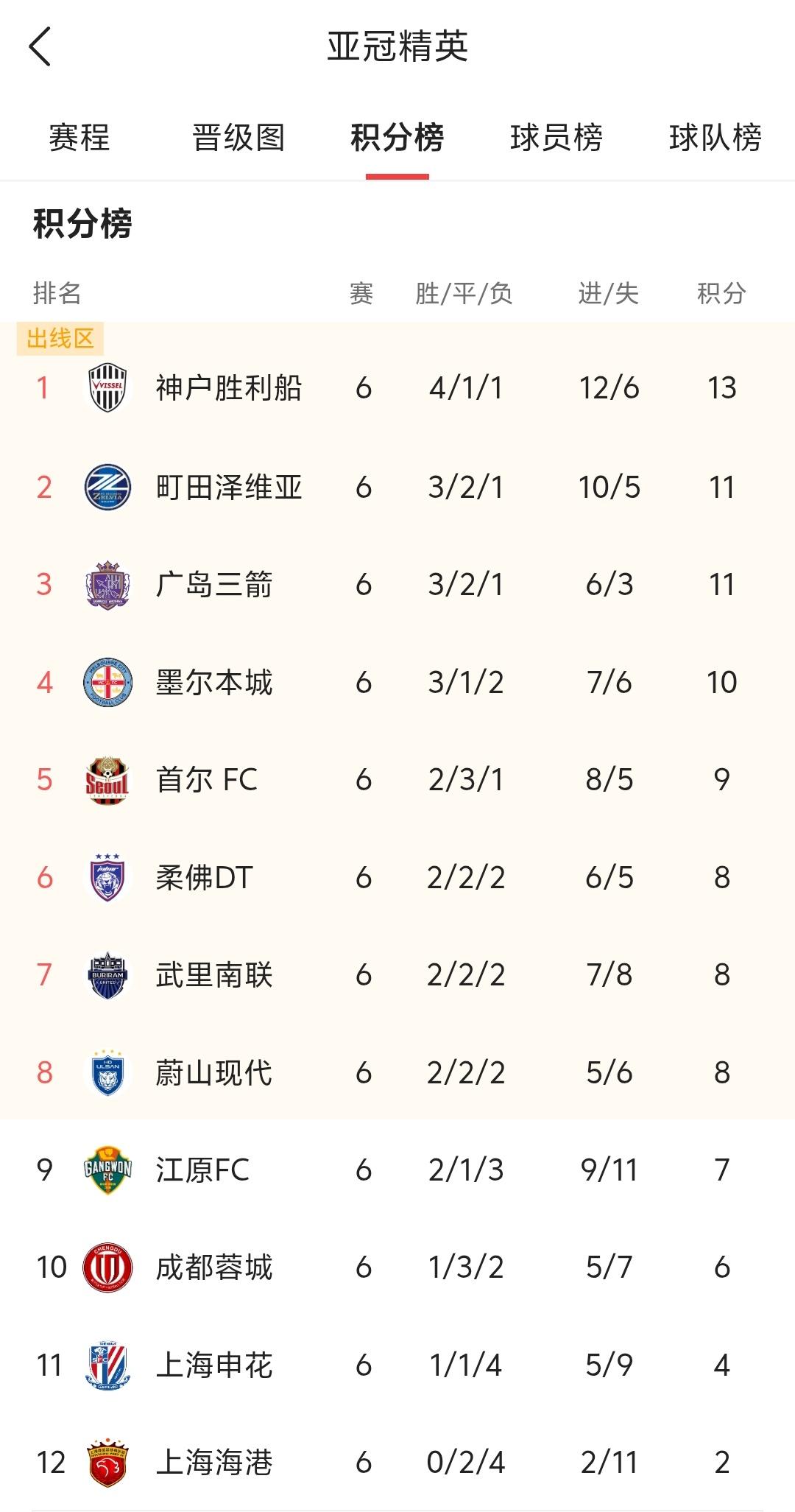This screenshot has height=1512, width=795.
Task: Click the FC Seoul club logo
Action: pos(105,780)
